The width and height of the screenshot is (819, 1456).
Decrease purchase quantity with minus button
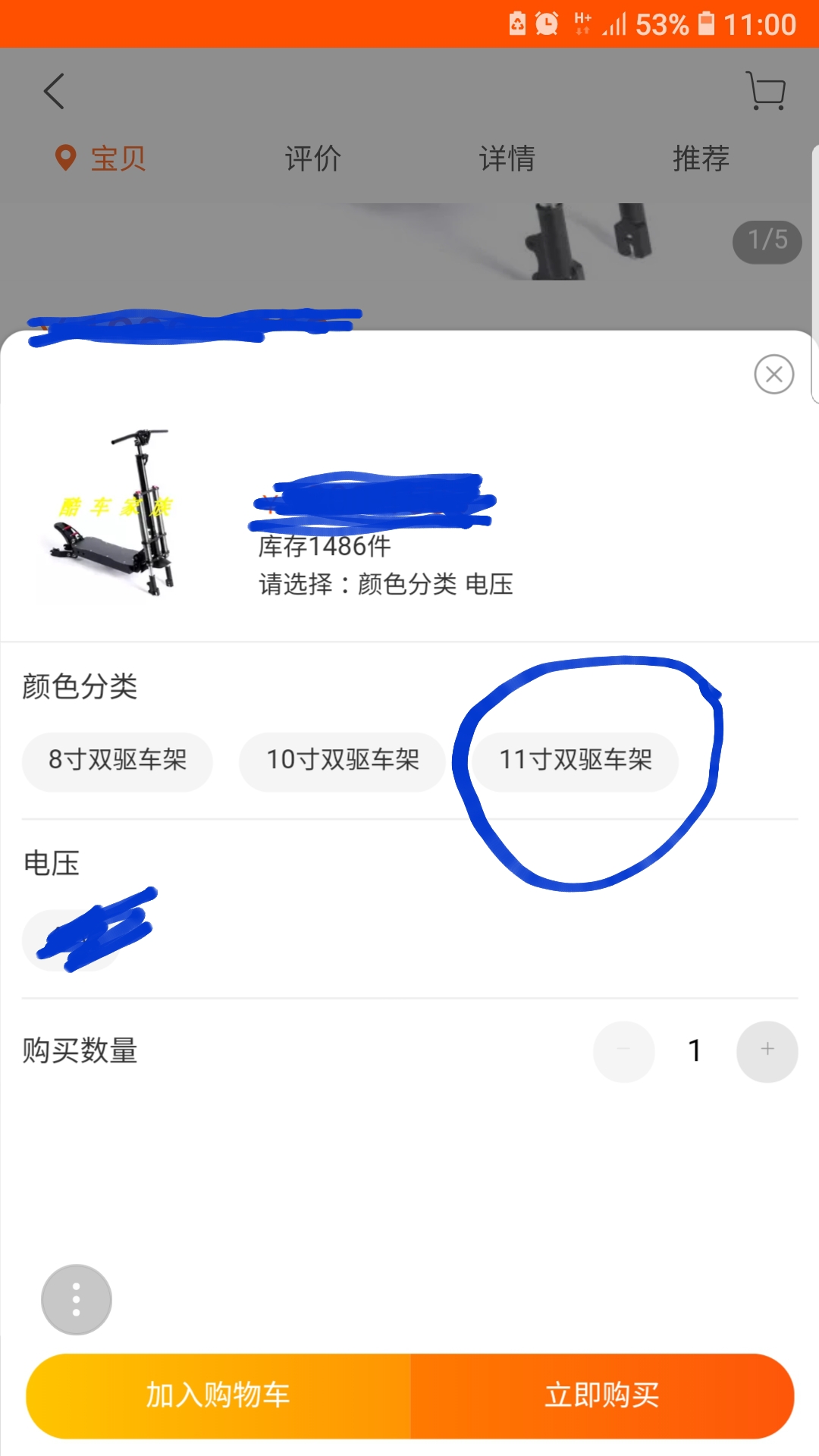(623, 1051)
